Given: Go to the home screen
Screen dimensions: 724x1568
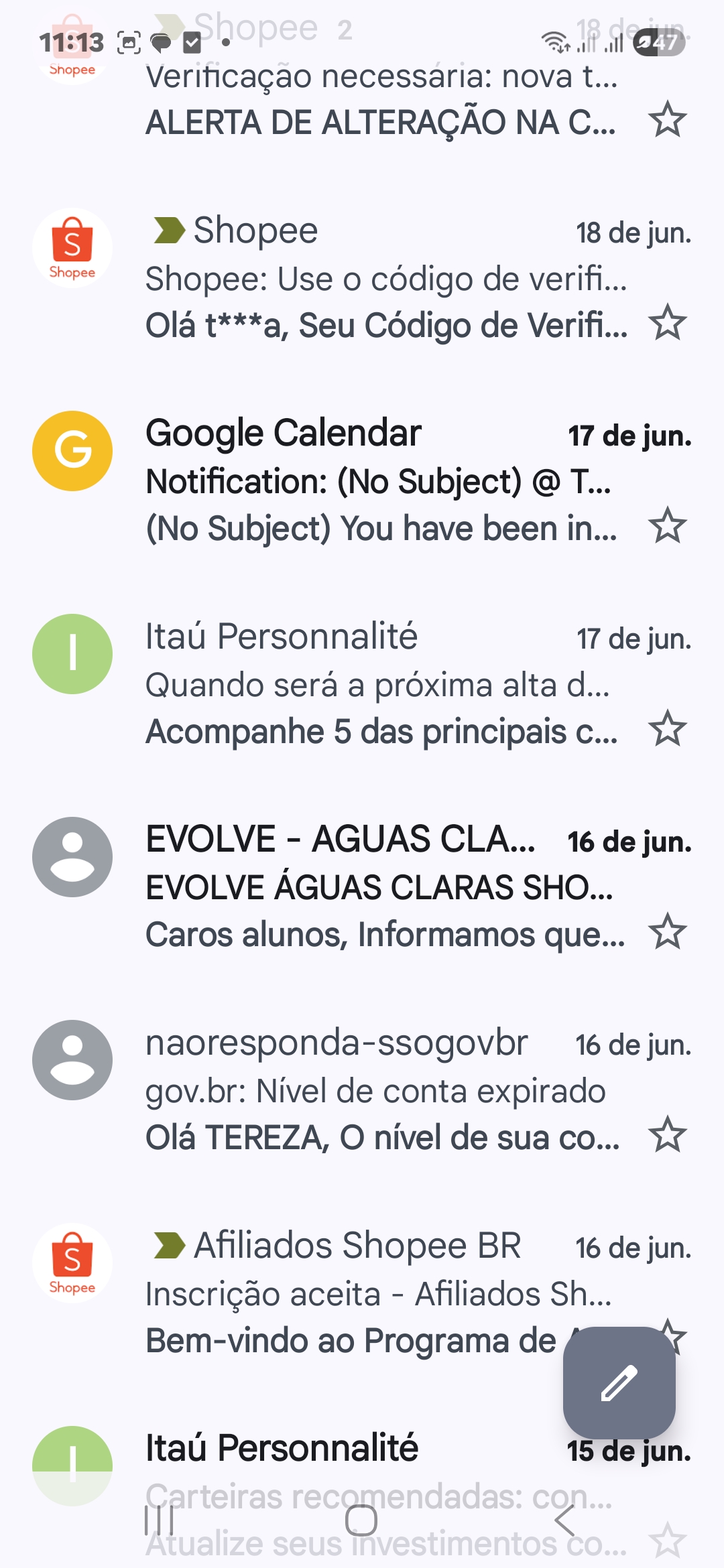Looking at the screenshot, I should click(361, 1520).
